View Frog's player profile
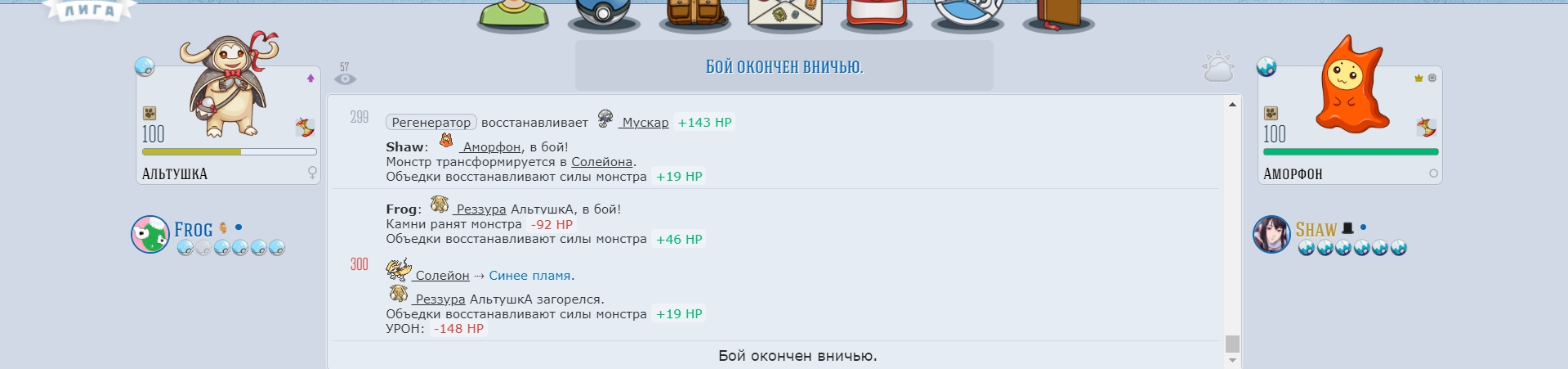 pos(193,229)
